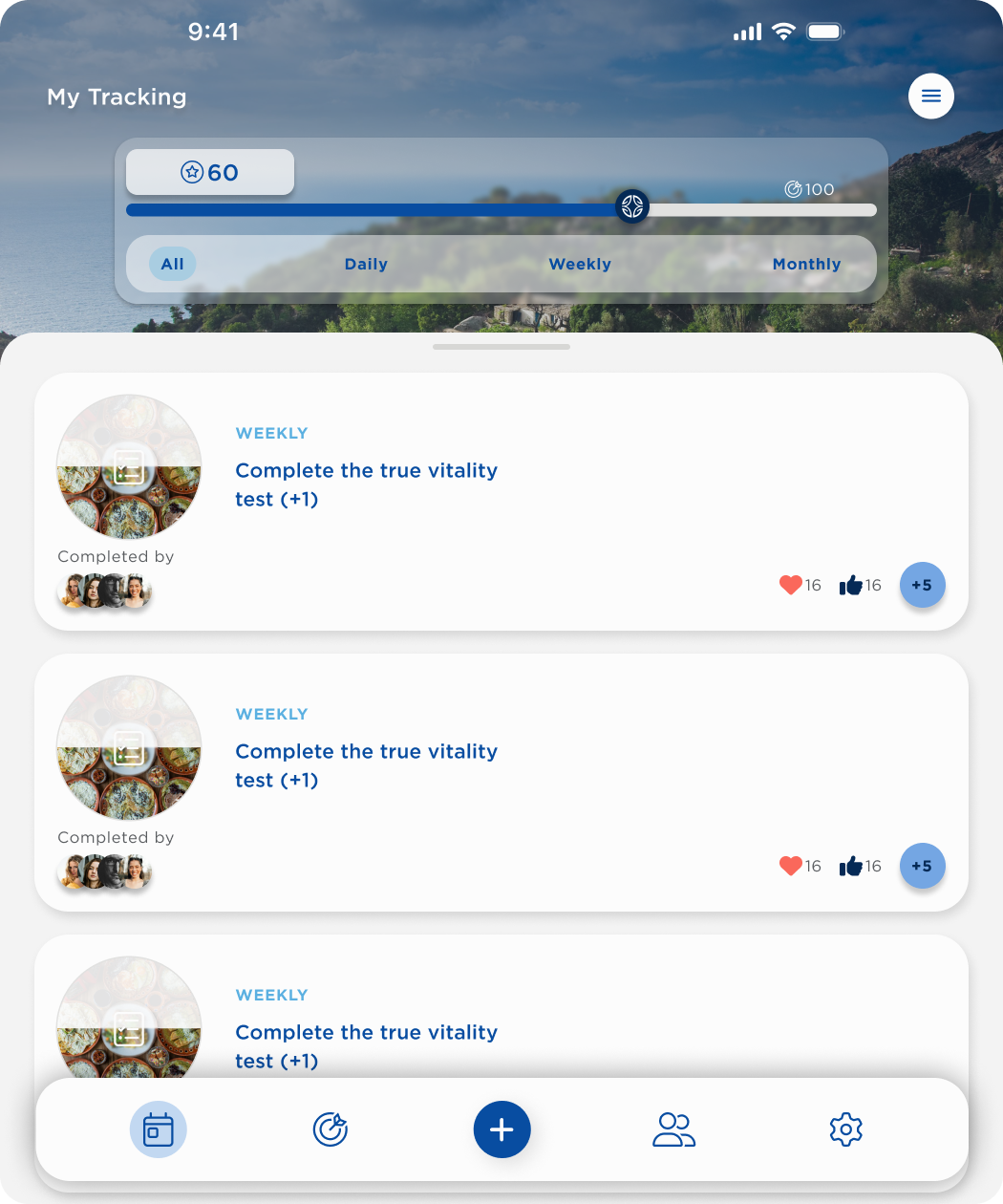Open the calendar tab in bottom bar
This screenshot has width=1003, height=1204.
click(x=159, y=1129)
